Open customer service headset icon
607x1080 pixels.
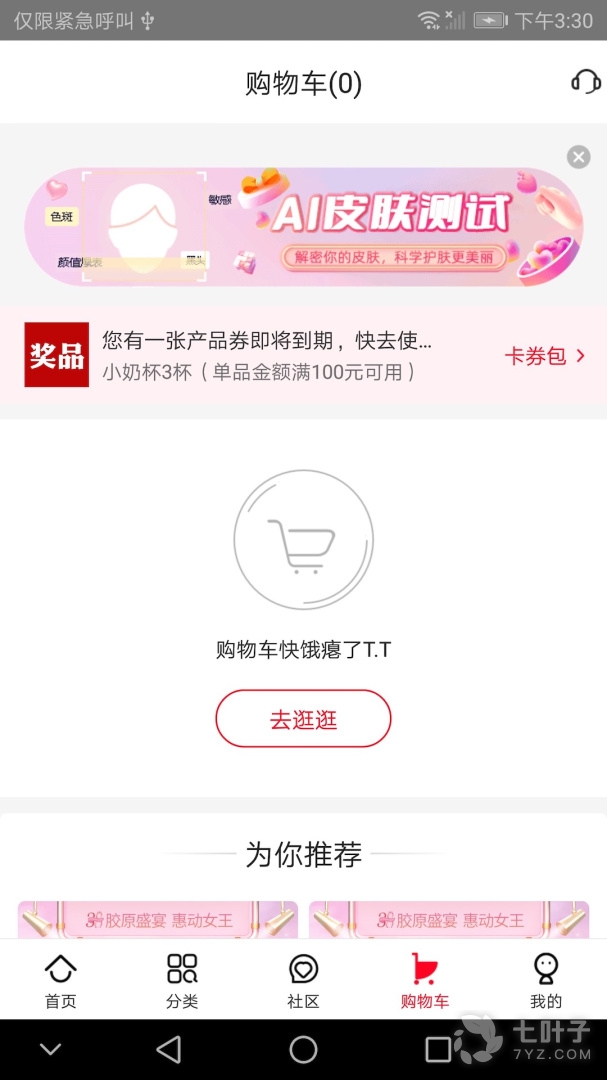pos(585,82)
